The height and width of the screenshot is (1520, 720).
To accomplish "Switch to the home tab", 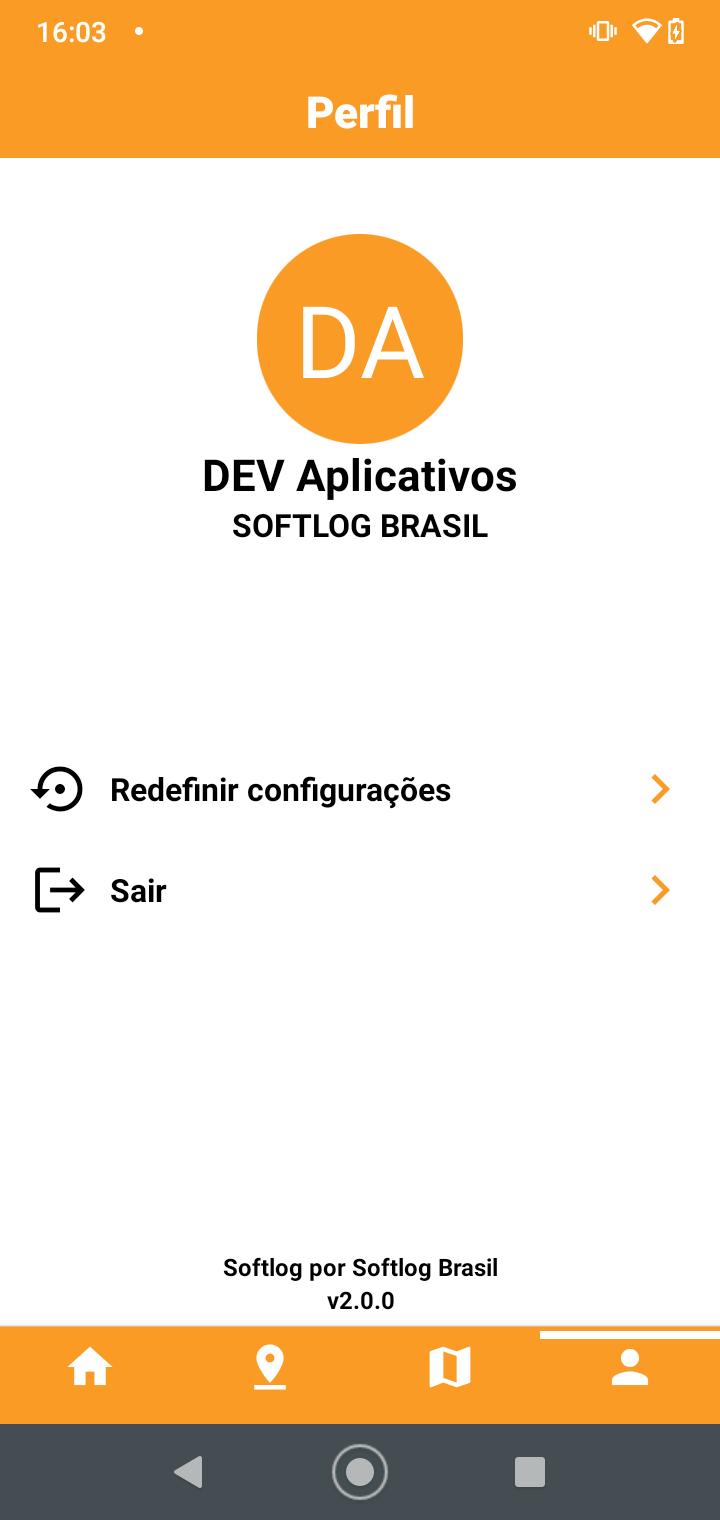I will (90, 1366).
